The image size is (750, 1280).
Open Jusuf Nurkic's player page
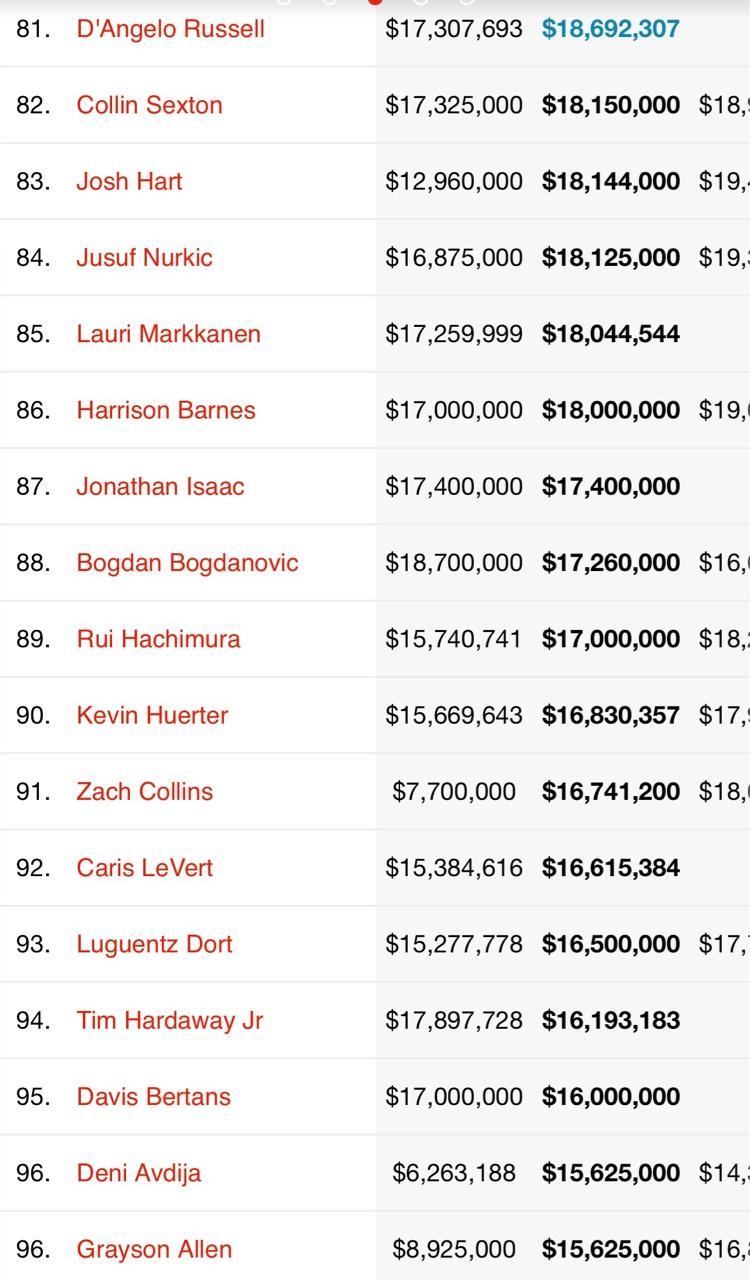pyautogui.click(x=145, y=257)
